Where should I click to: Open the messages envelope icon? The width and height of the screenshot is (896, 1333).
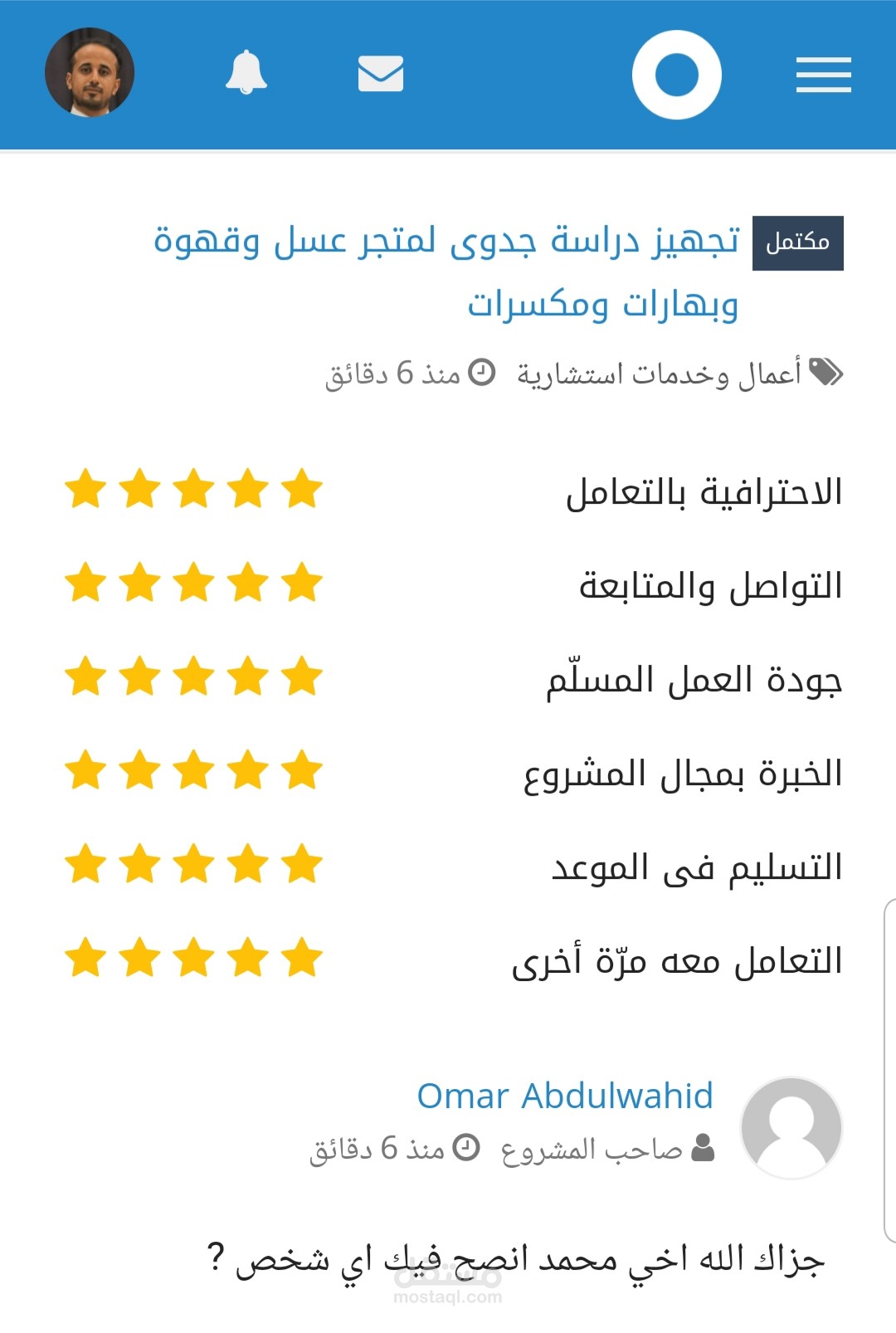(380, 73)
